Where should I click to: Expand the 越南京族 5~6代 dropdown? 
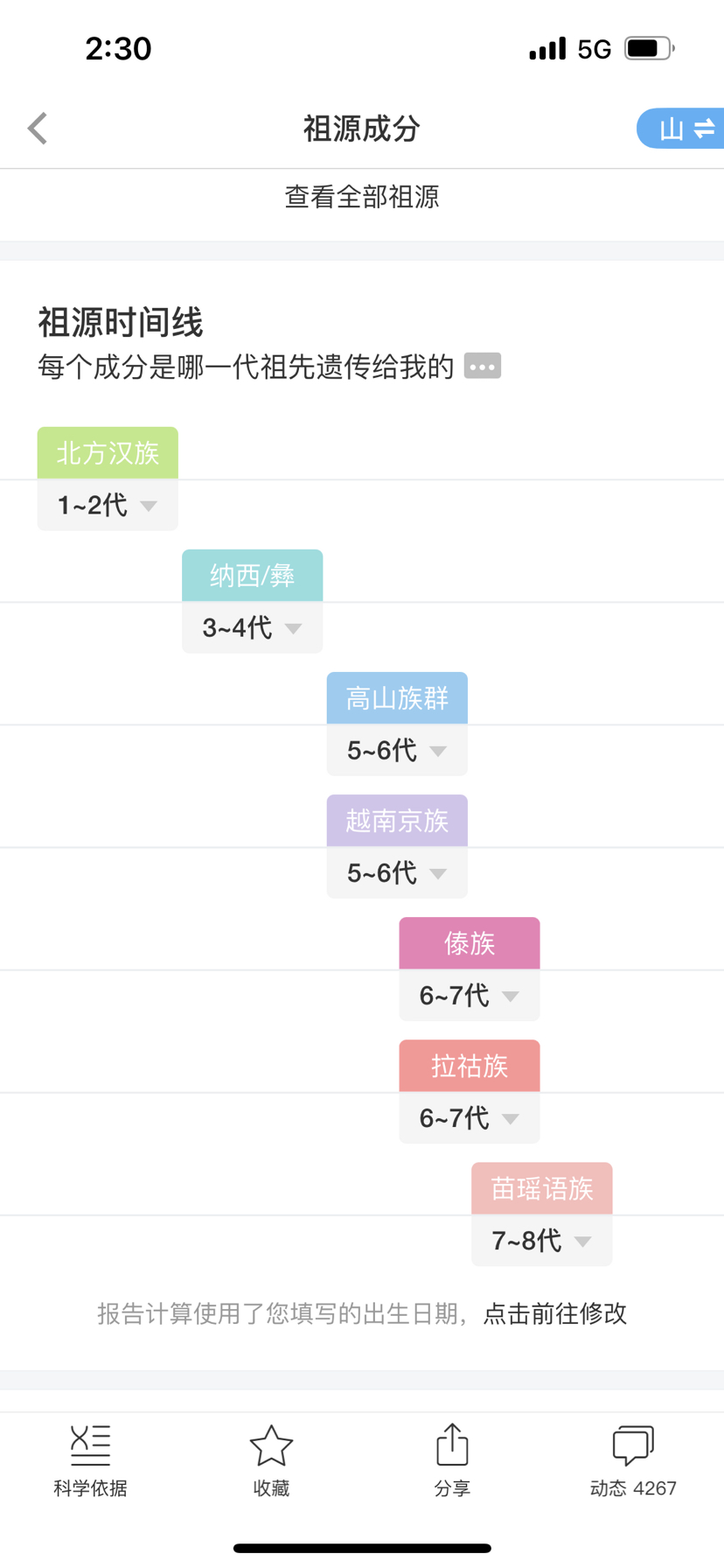[x=397, y=872]
